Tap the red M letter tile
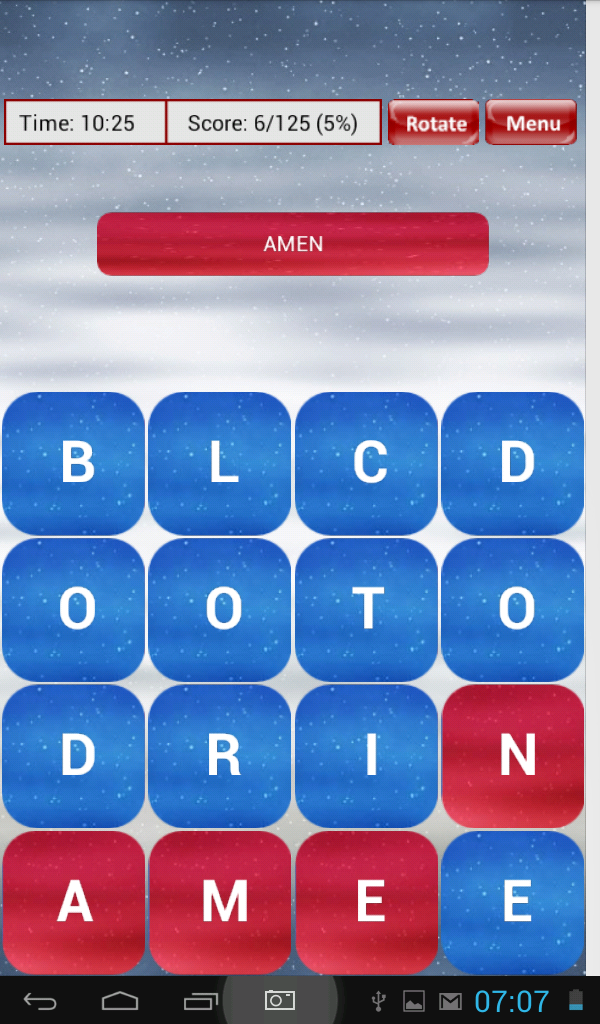 coord(220,902)
